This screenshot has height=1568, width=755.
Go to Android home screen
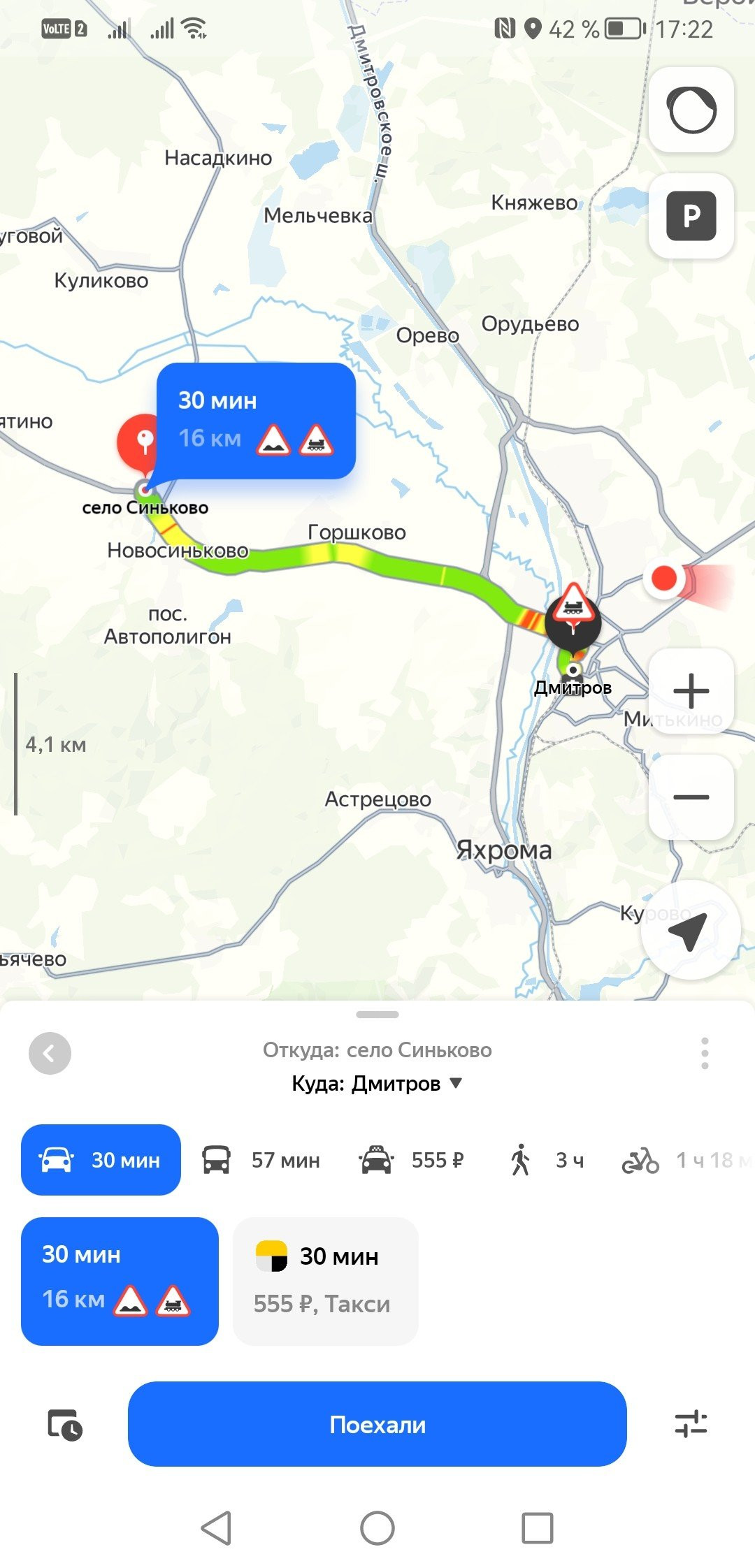pos(377,1527)
